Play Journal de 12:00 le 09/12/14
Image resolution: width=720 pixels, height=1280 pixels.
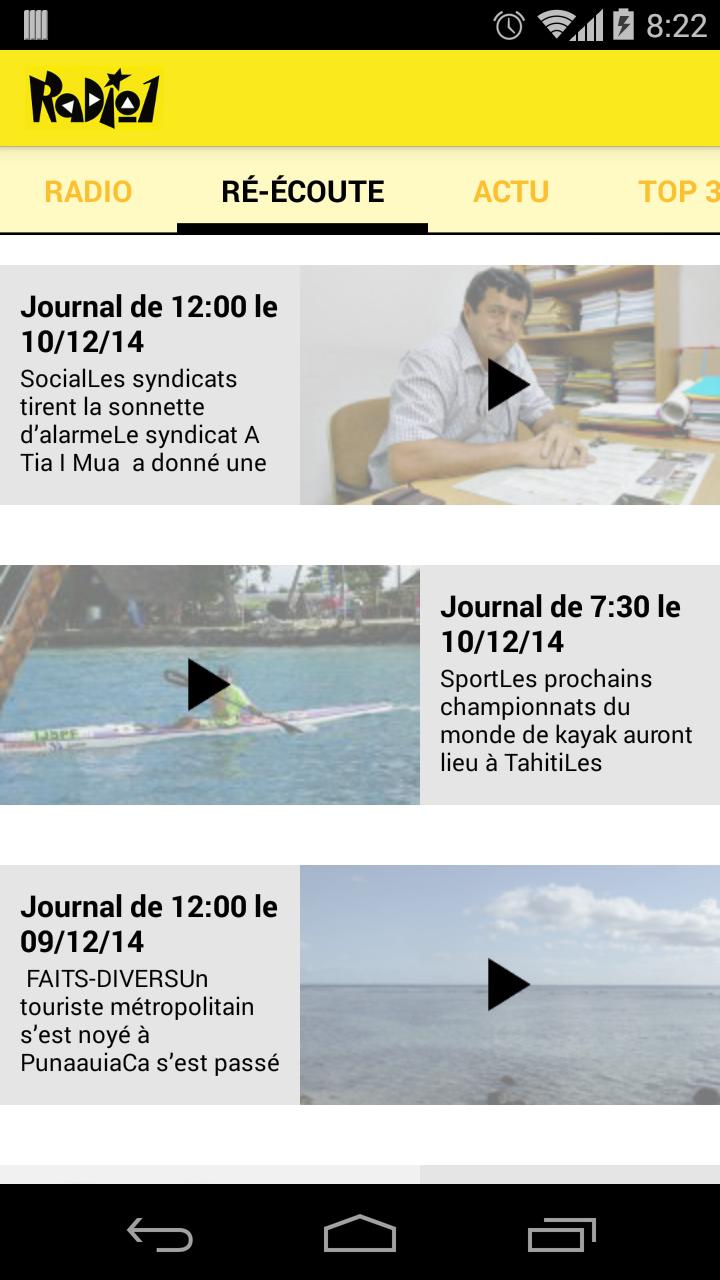508,985
